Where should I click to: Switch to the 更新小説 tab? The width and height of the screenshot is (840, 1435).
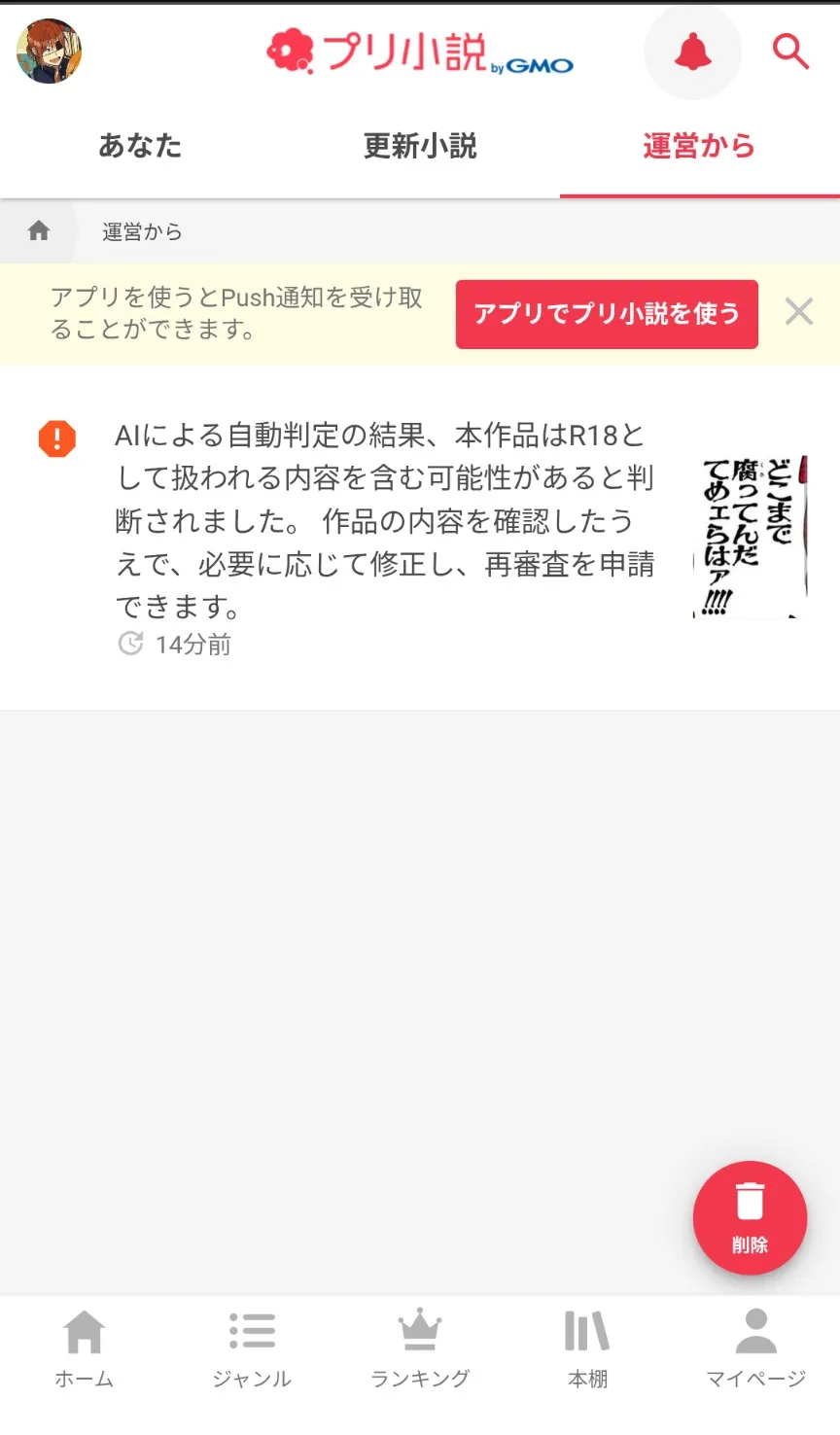click(x=420, y=147)
